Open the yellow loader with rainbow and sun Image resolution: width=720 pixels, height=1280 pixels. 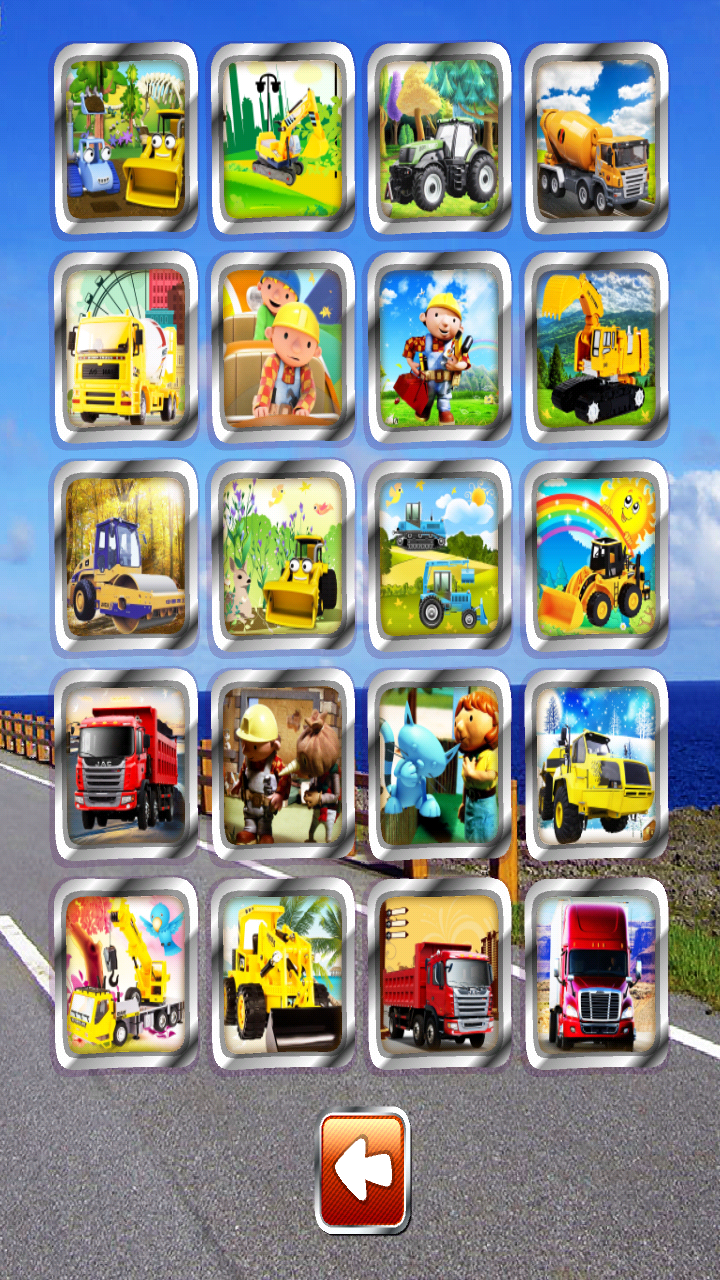[x=596, y=557]
